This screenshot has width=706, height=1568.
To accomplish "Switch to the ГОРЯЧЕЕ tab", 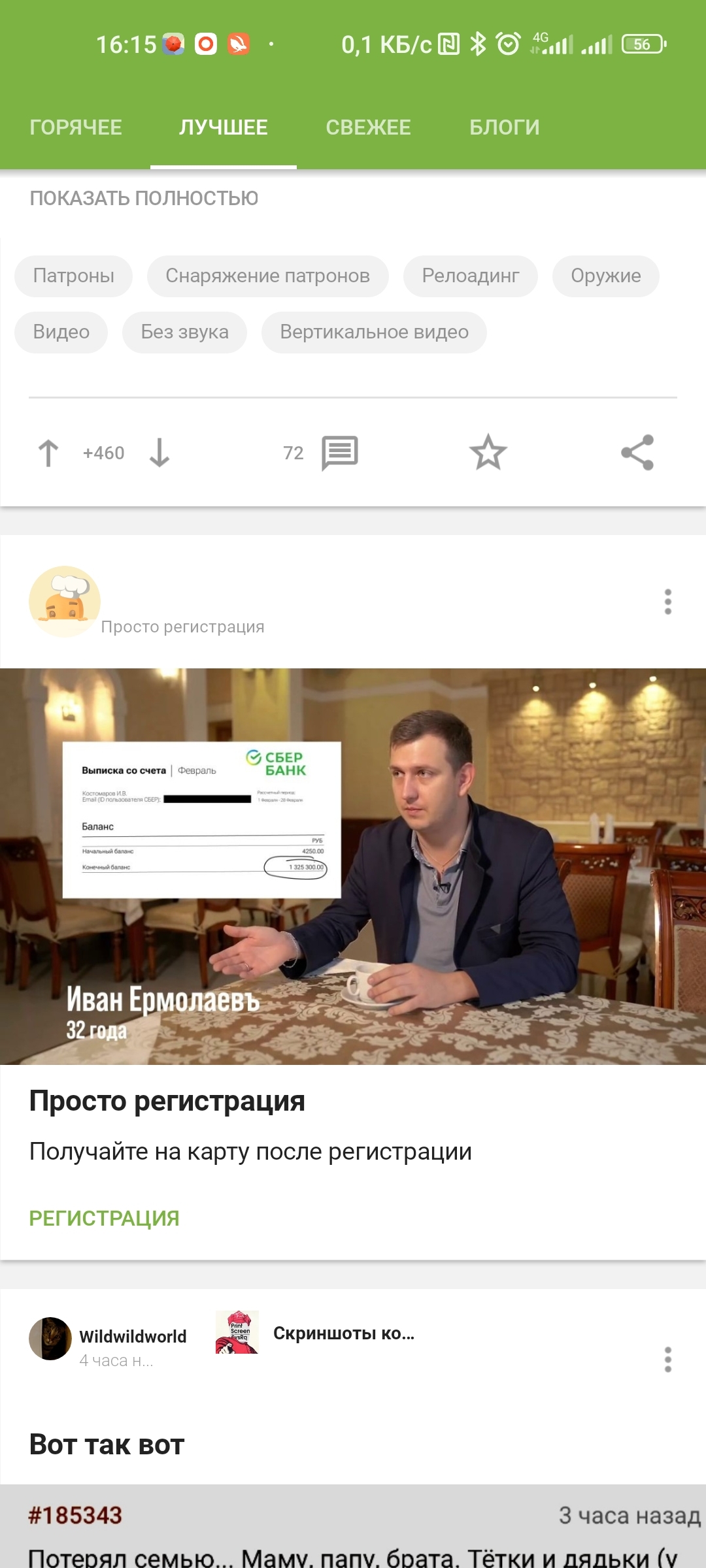I will [76, 127].
